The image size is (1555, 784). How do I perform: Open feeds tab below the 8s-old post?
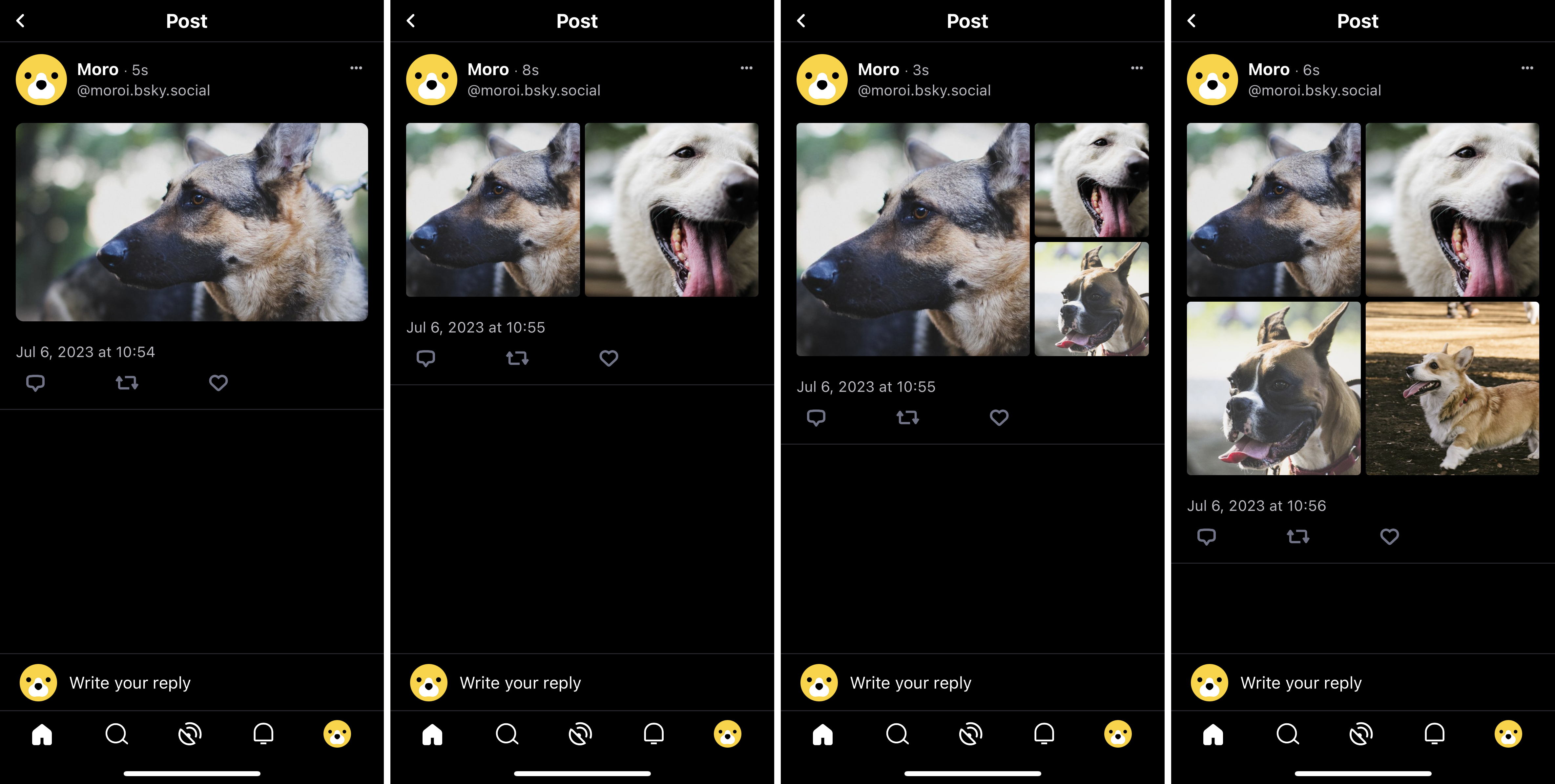click(580, 734)
